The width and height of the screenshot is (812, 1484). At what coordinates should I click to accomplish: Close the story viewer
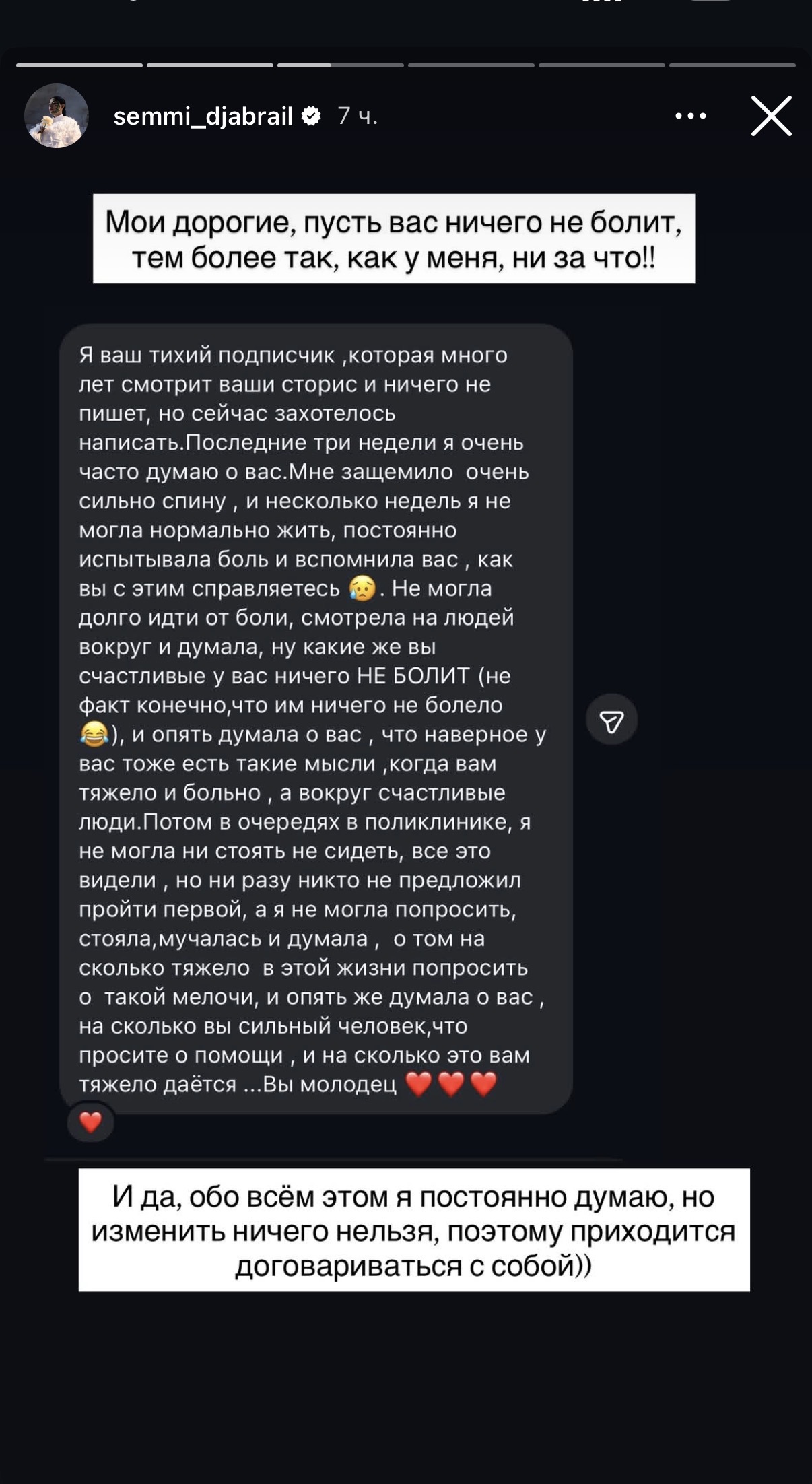coord(771,116)
